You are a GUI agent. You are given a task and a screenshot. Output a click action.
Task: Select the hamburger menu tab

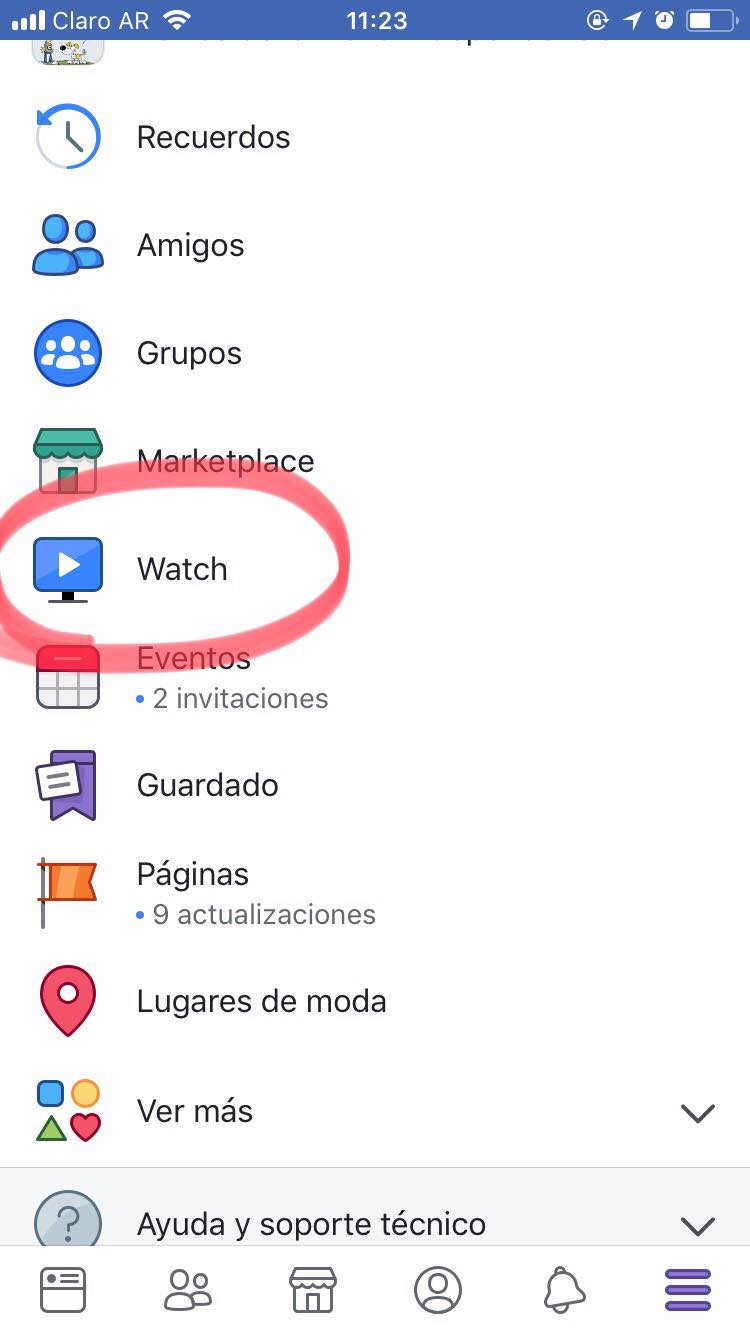tap(688, 1290)
